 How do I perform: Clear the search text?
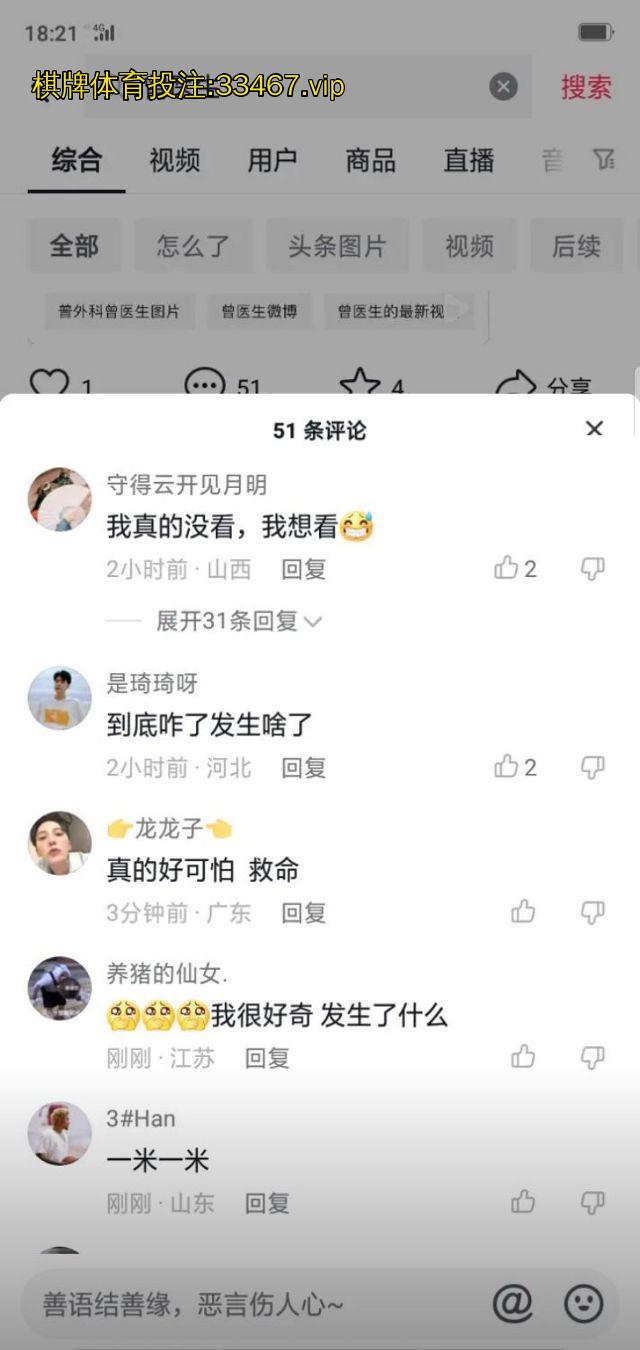click(x=503, y=87)
